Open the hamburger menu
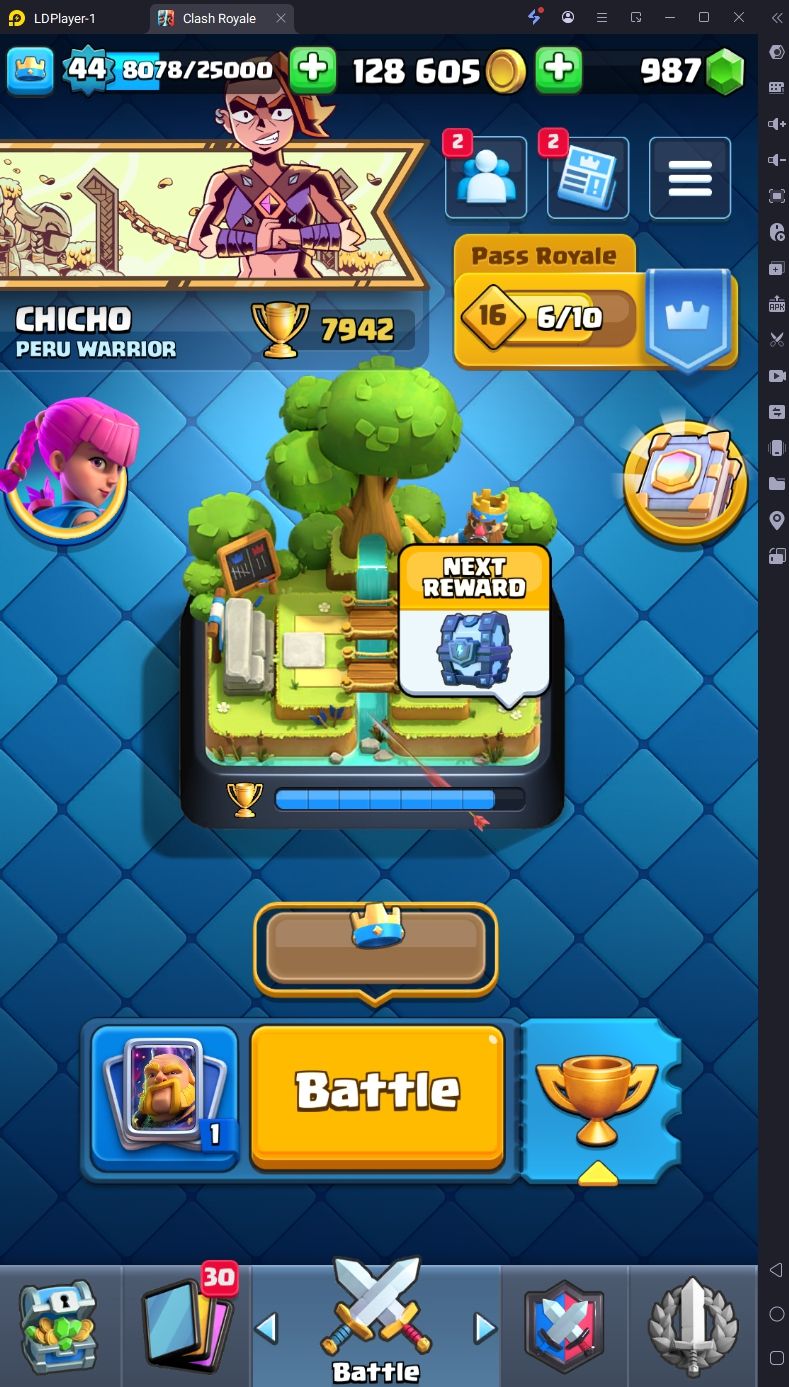Screen dimensions: 789x1387 (689, 178)
